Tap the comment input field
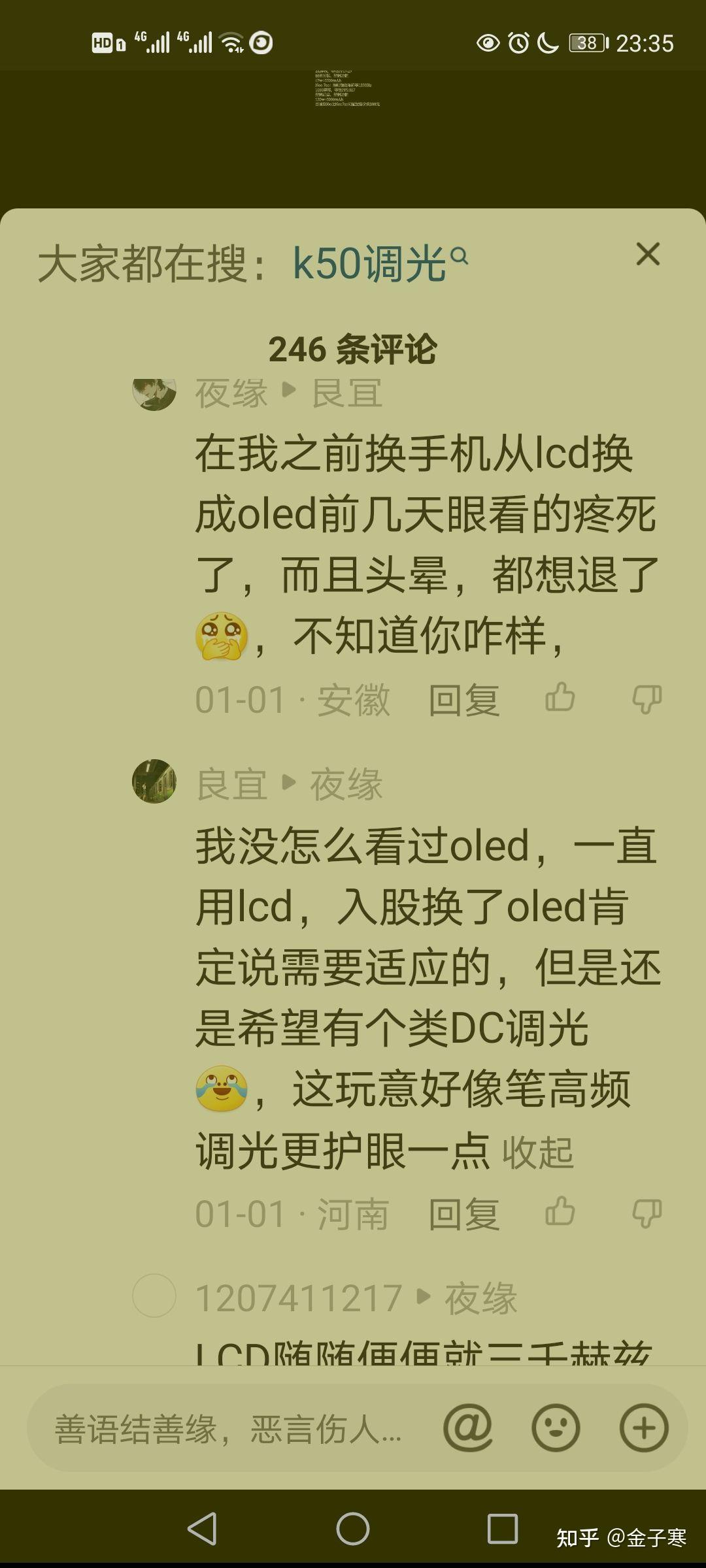The width and height of the screenshot is (706, 1568). (x=229, y=1428)
